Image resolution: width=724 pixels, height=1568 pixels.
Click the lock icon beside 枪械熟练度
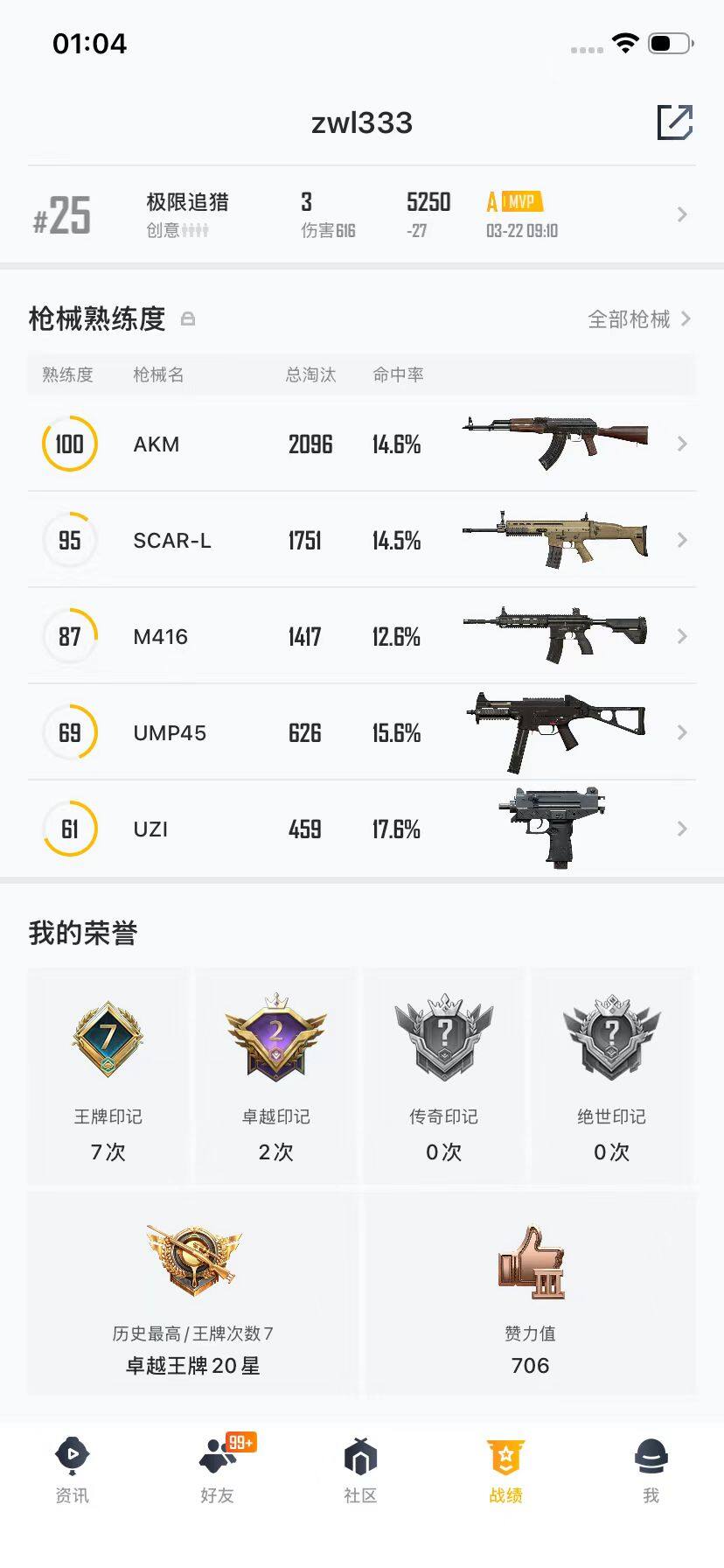tap(189, 319)
